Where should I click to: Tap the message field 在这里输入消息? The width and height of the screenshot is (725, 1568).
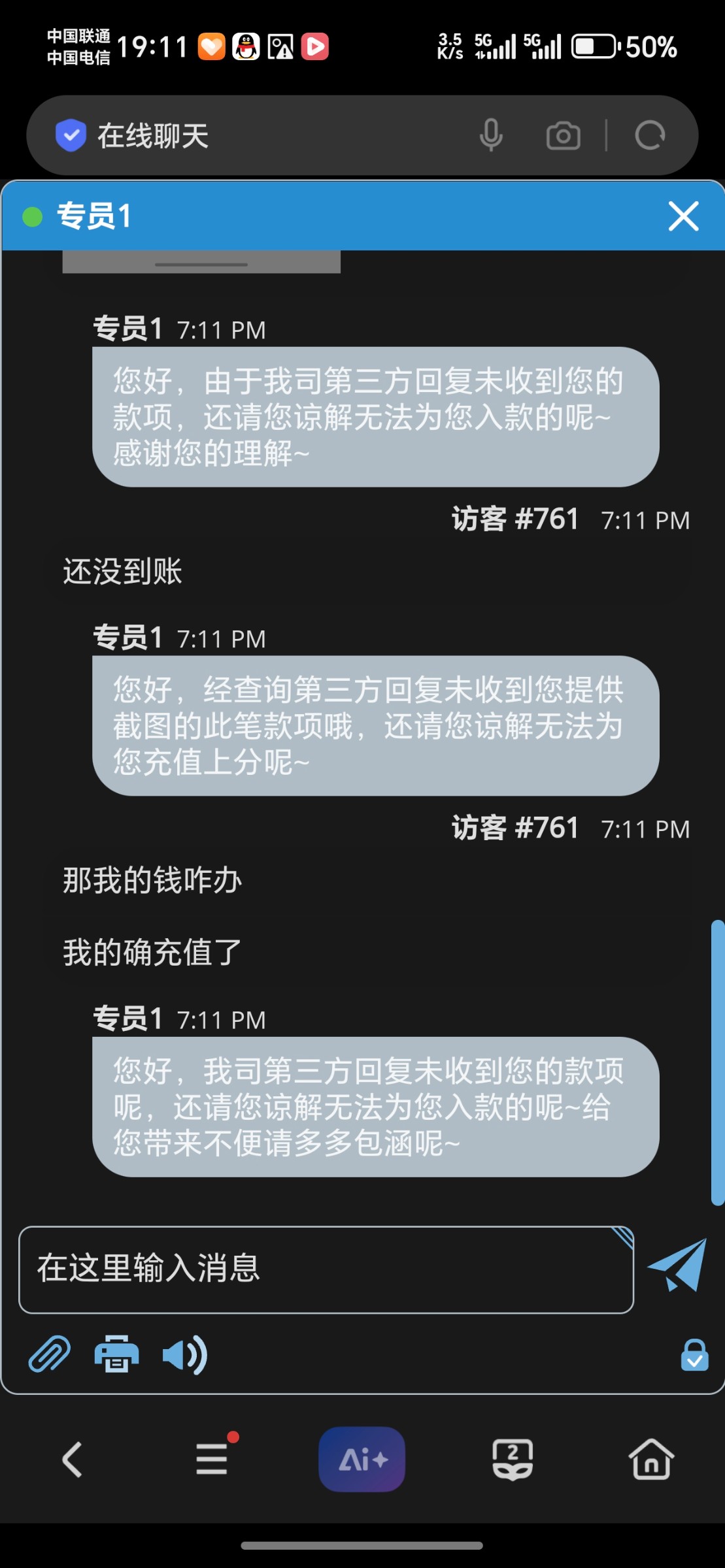click(326, 1269)
